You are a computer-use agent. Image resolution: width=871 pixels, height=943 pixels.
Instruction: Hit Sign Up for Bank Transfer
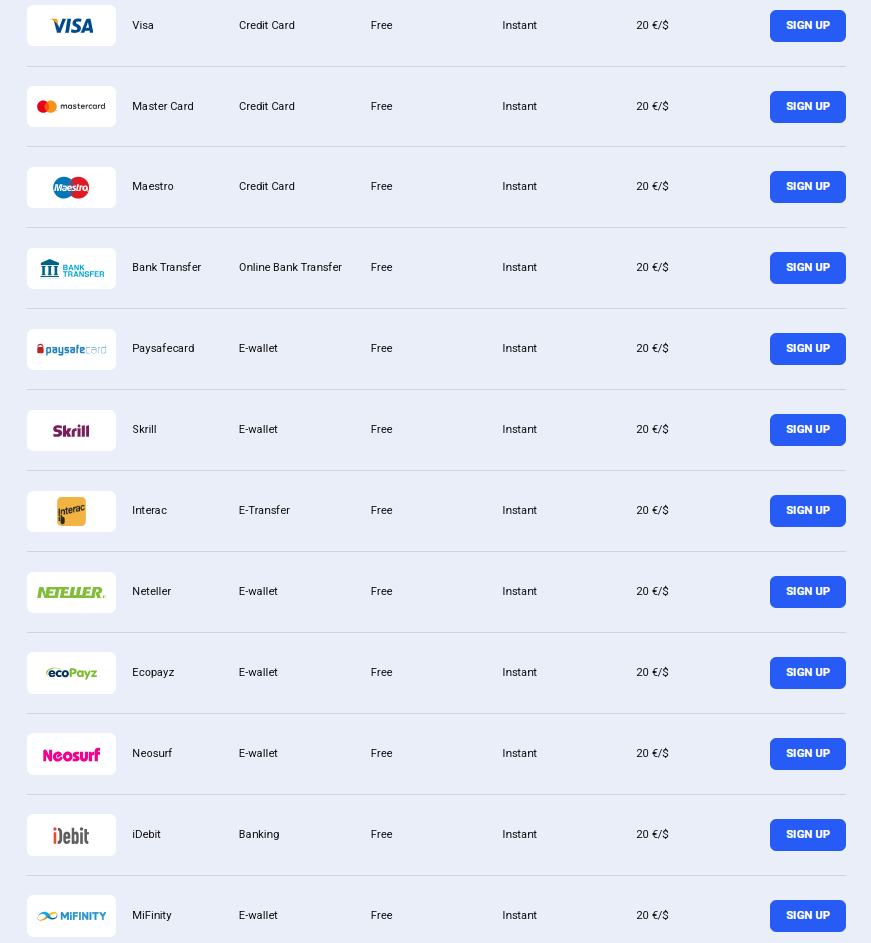(x=807, y=268)
